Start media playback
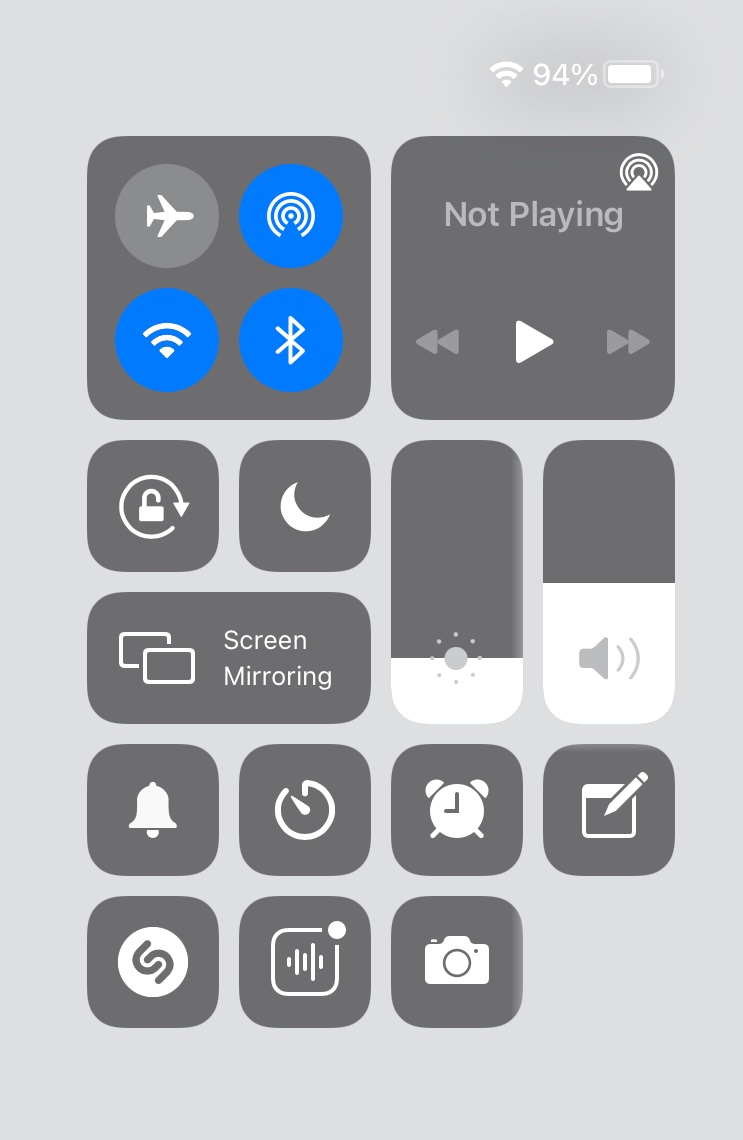This screenshot has height=1140, width=743. 533,342
